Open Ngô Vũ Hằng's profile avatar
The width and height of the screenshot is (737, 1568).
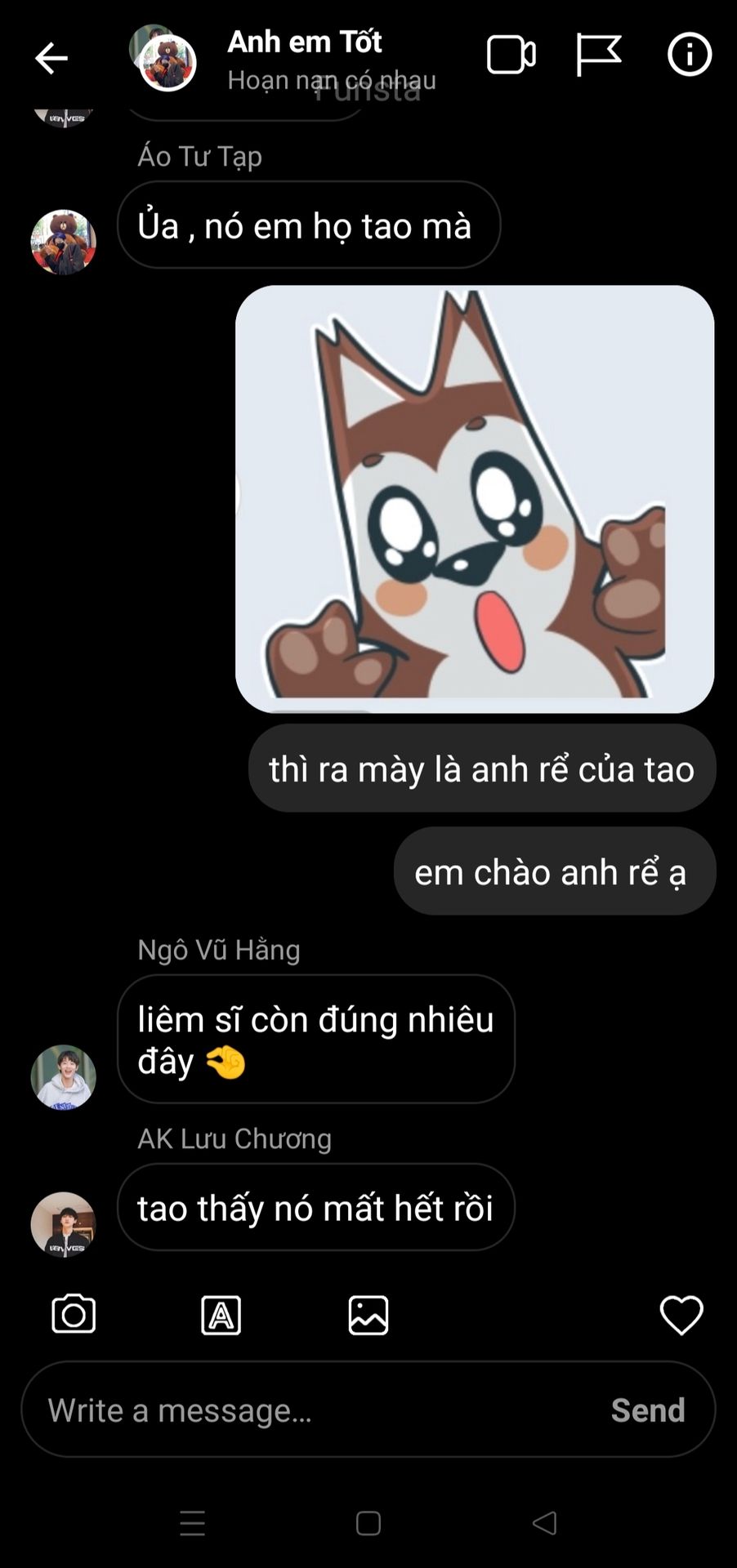(x=63, y=1076)
